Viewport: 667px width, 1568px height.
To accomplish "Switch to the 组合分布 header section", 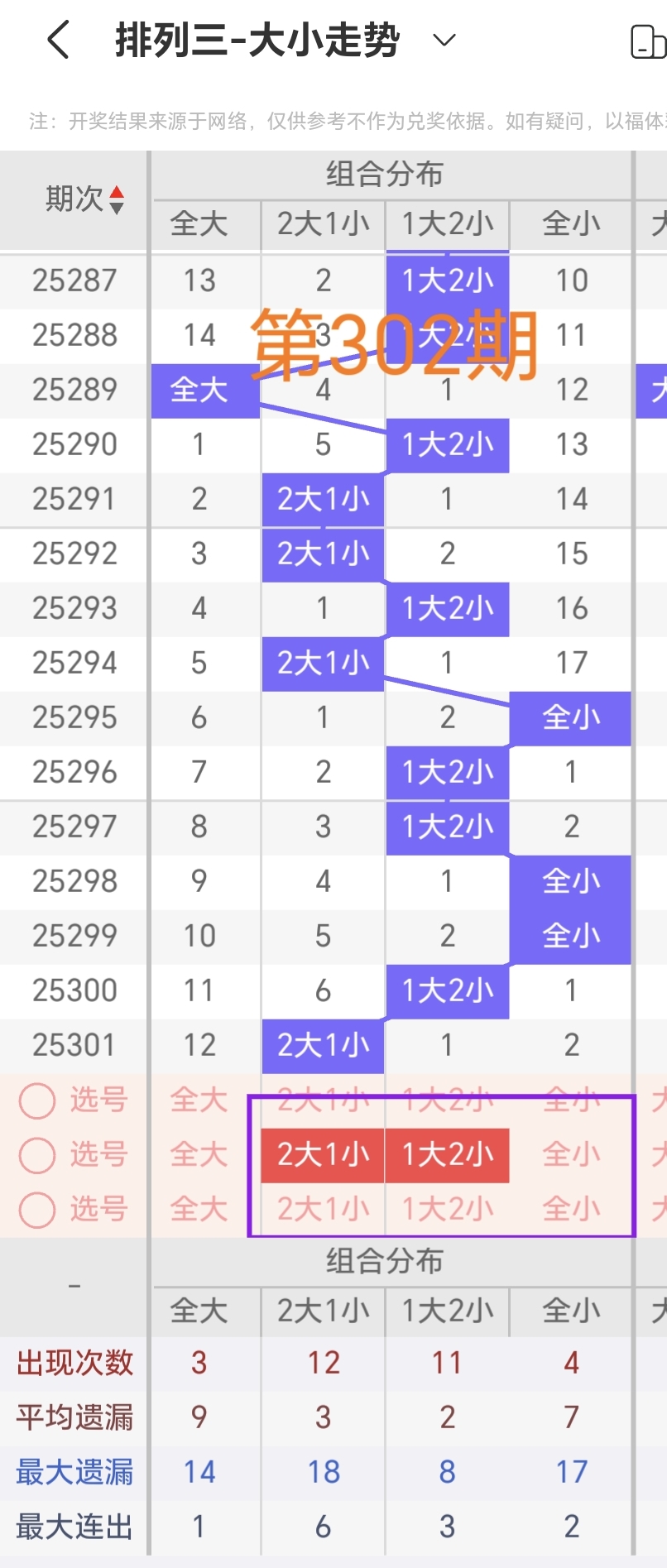I will point(383,175).
